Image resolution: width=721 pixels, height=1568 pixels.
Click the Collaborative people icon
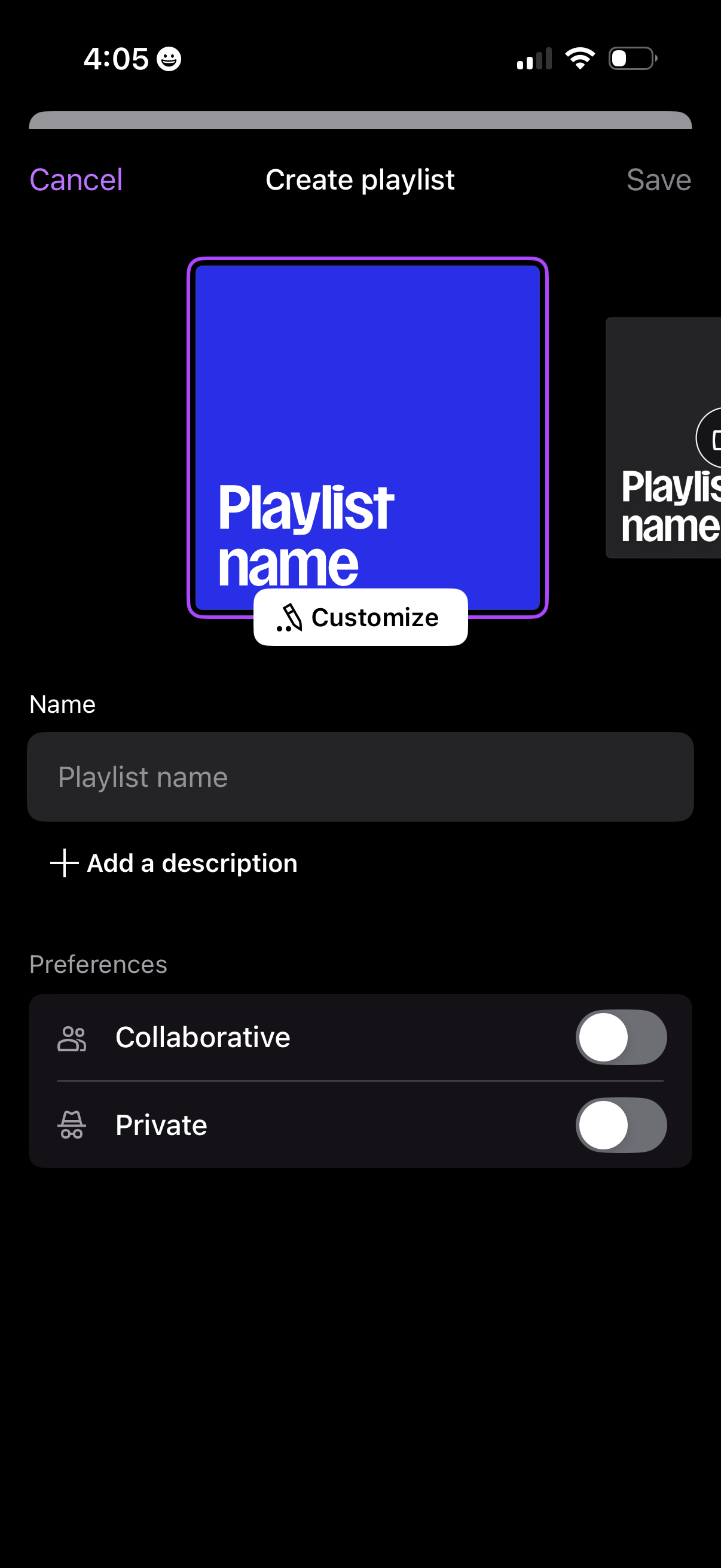coord(72,1036)
